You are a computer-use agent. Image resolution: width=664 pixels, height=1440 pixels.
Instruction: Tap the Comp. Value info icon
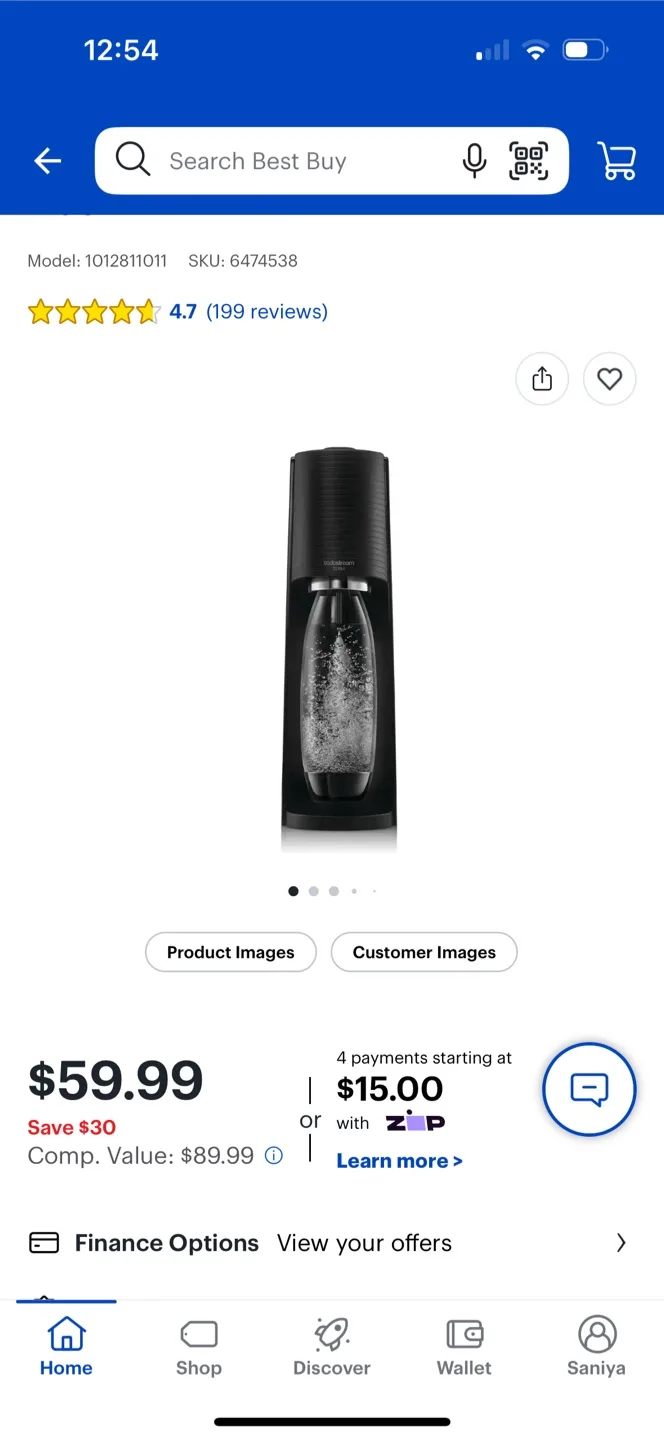pos(273,1156)
